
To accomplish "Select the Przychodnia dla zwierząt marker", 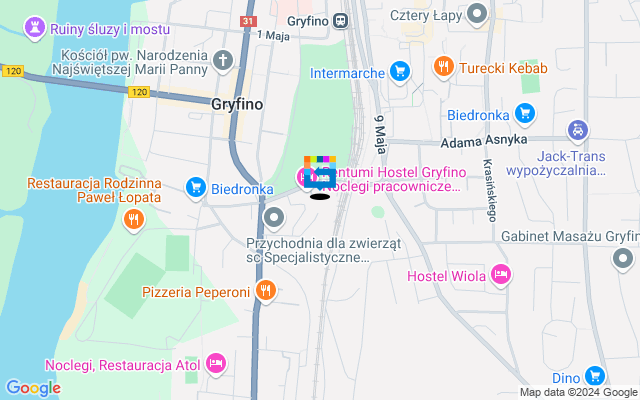I will (x=273, y=217).
